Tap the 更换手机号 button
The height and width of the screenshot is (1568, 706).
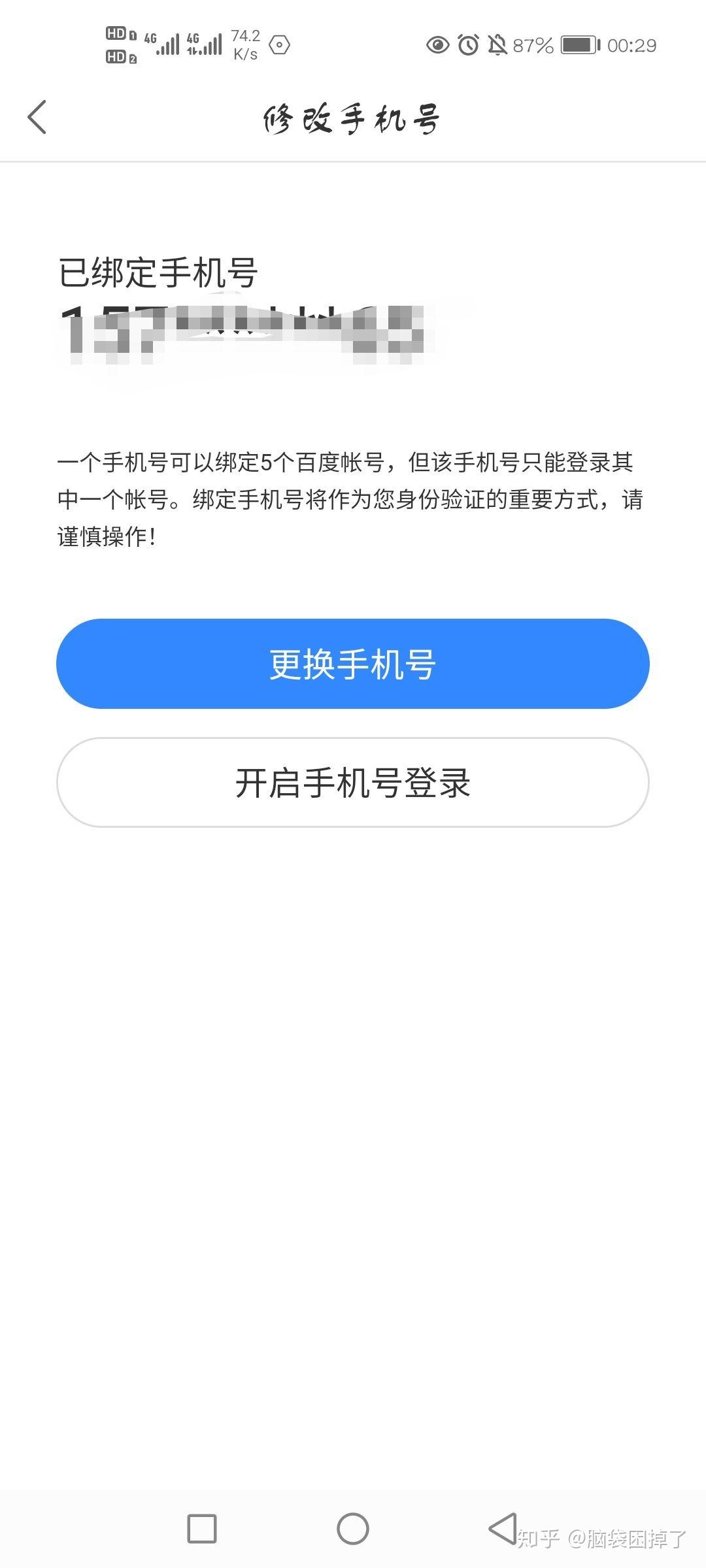coord(353,664)
